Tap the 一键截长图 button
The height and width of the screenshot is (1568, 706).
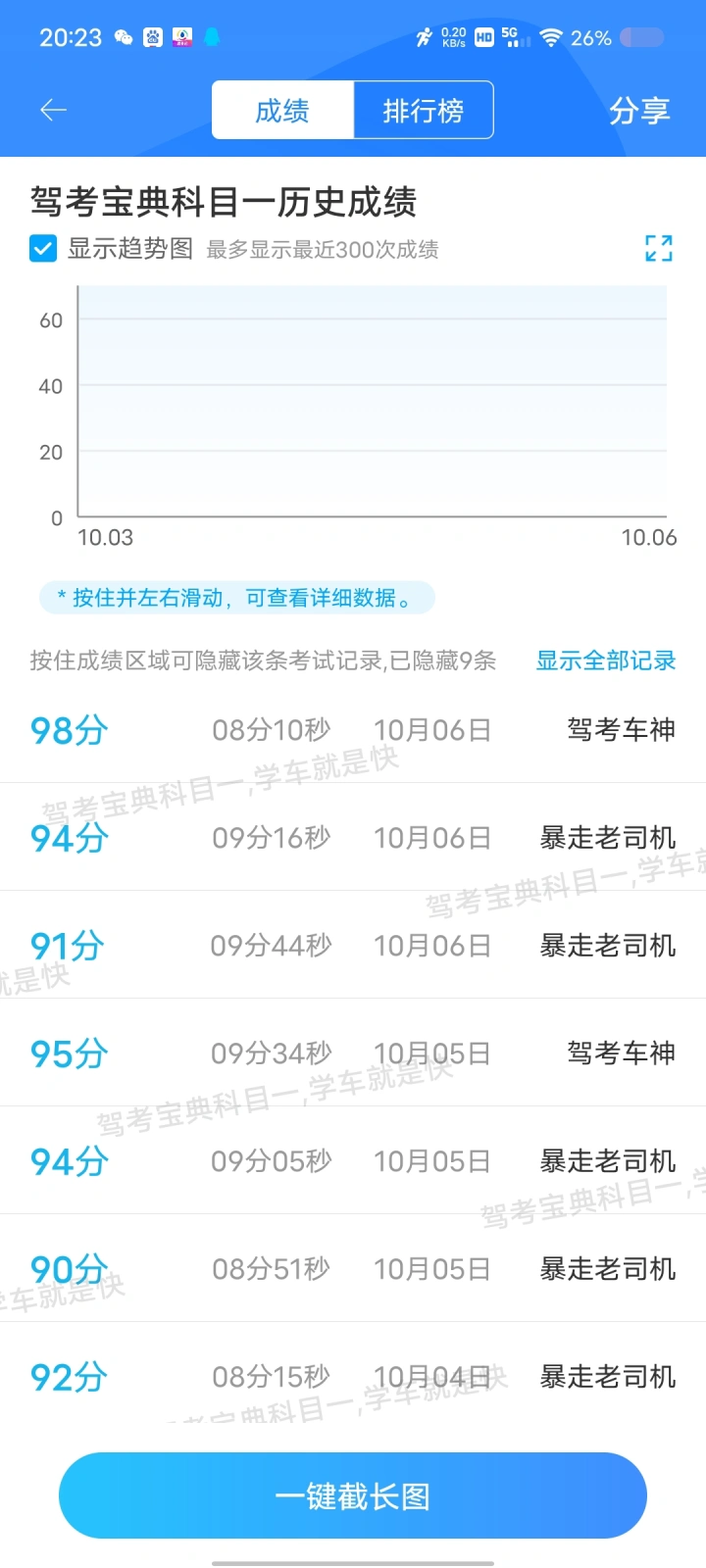[353, 1495]
